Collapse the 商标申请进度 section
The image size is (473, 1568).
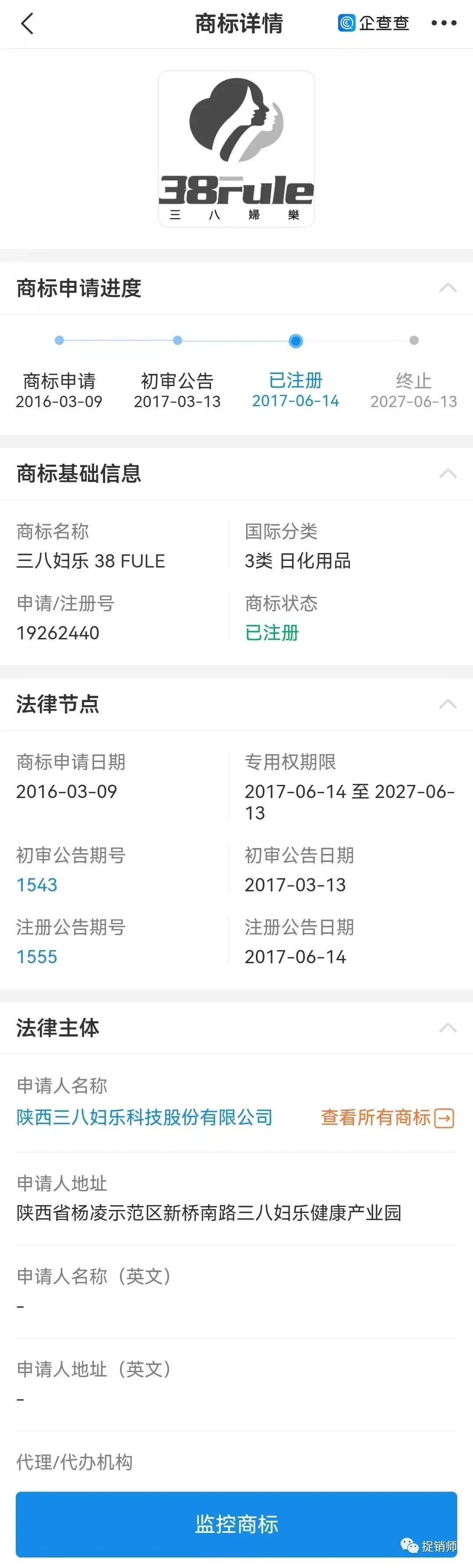448,288
